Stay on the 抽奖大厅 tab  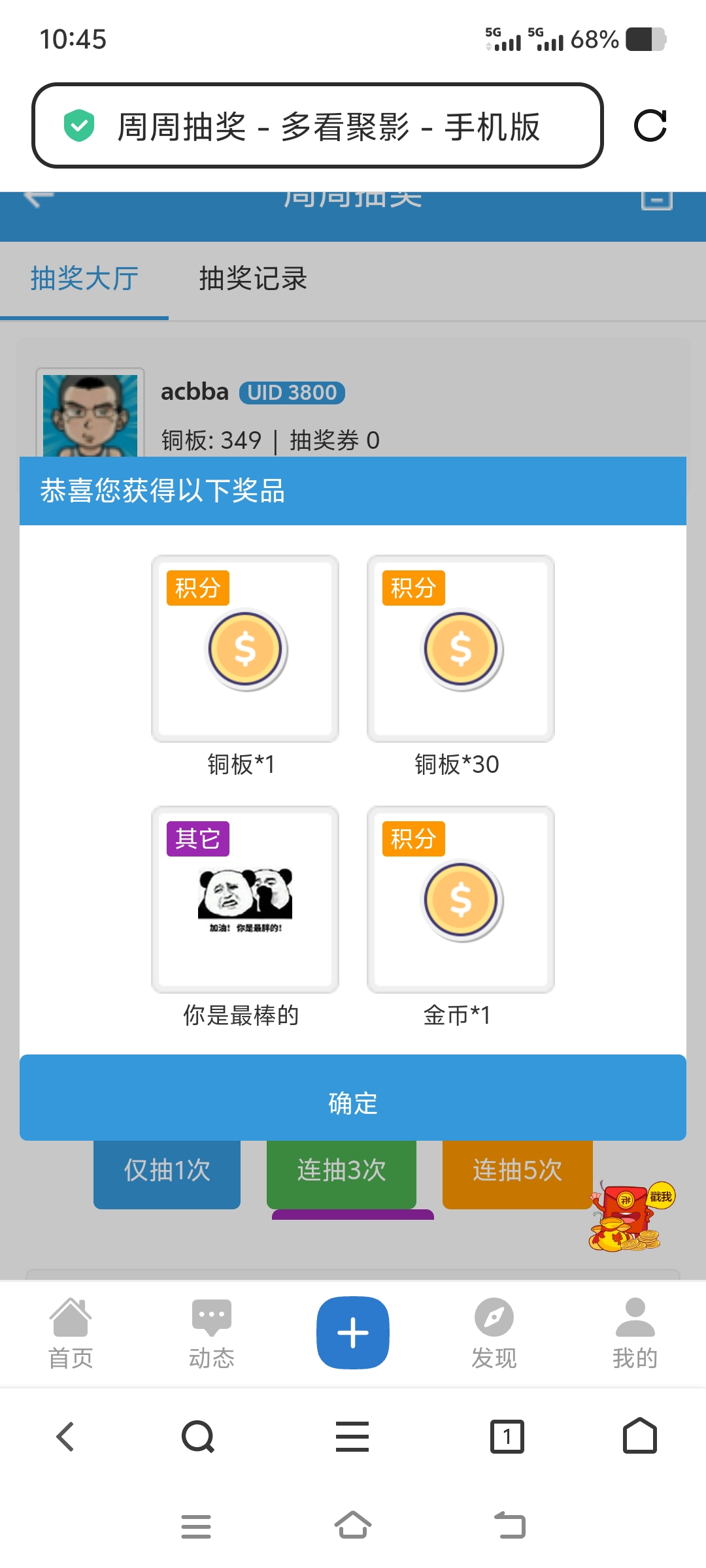[x=83, y=279]
